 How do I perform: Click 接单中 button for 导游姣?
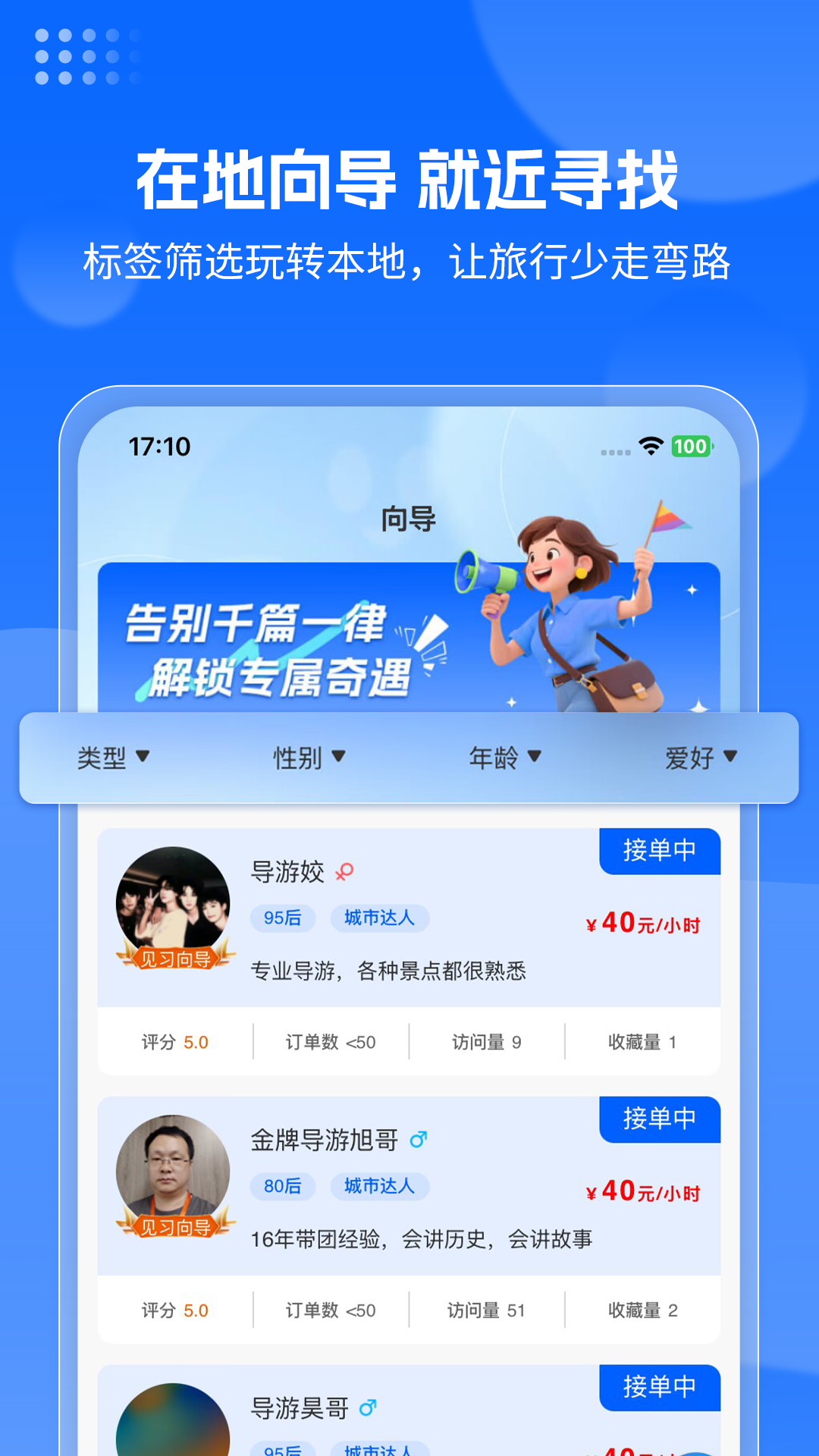659,851
